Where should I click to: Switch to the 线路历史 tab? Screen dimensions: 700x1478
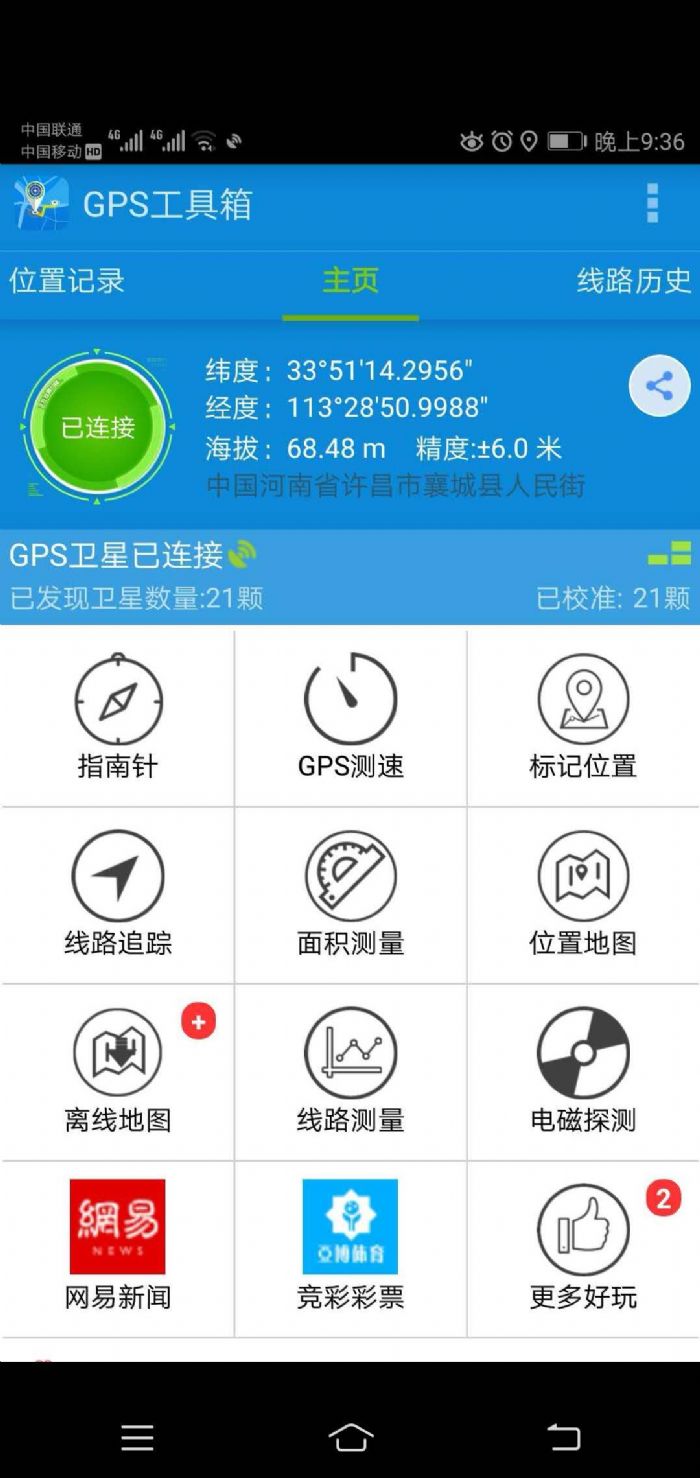tap(633, 280)
